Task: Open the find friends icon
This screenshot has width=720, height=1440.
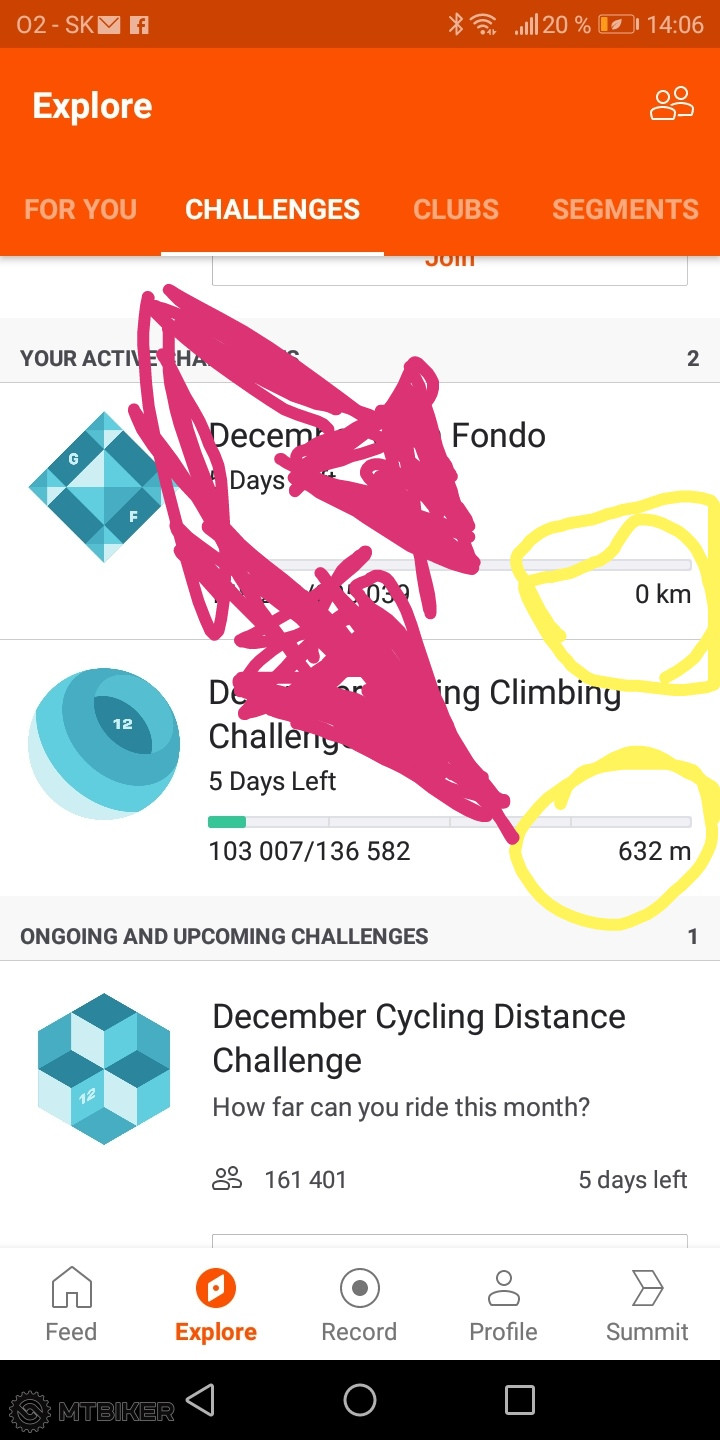Action: coord(671,105)
